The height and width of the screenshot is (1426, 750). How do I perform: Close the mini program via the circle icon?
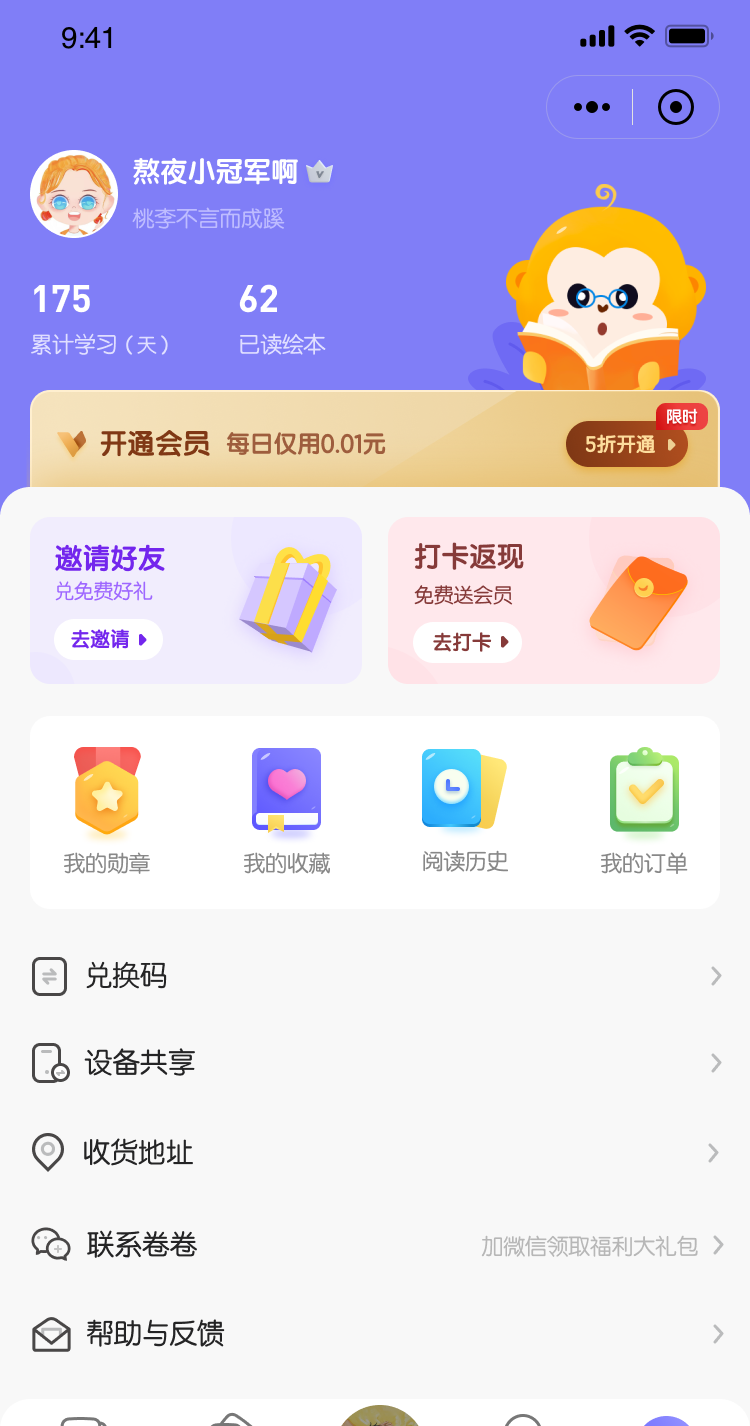676,107
